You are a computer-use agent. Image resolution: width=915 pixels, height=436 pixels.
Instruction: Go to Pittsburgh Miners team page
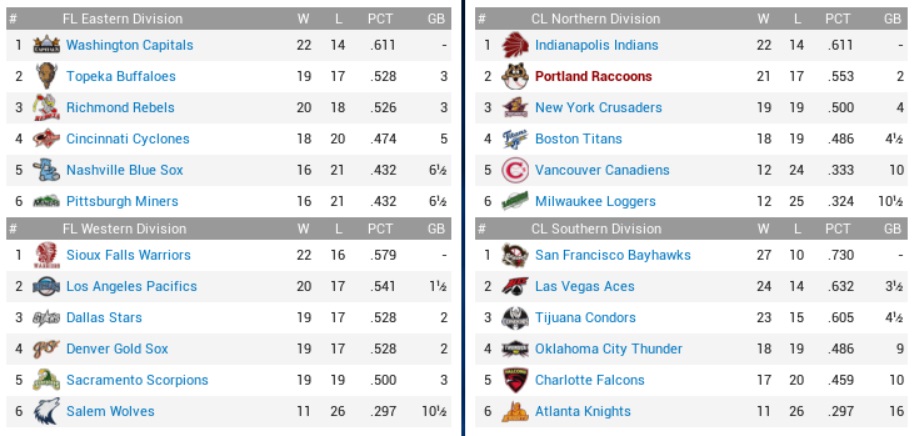(122, 201)
